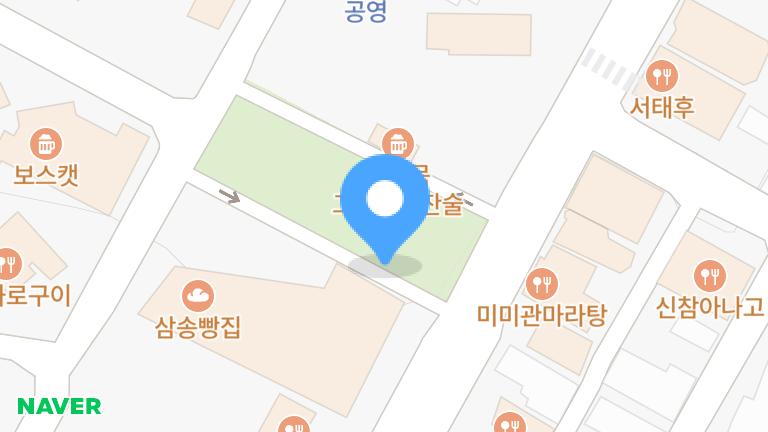Open the 신참아나고 restaurant marker
This screenshot has height=432, width=768.
click(x=709, y=274)
